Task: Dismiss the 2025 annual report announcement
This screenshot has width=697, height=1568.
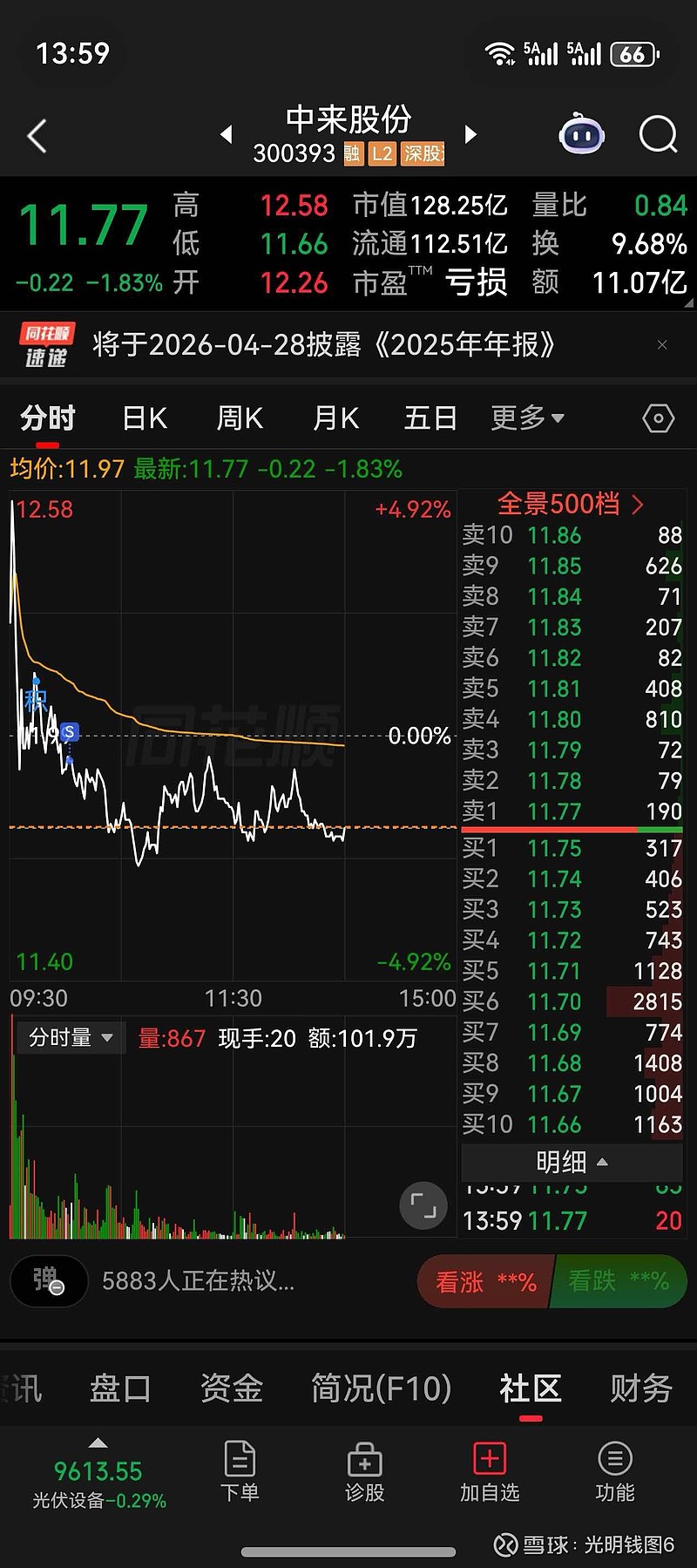Action: click(663, 345)
